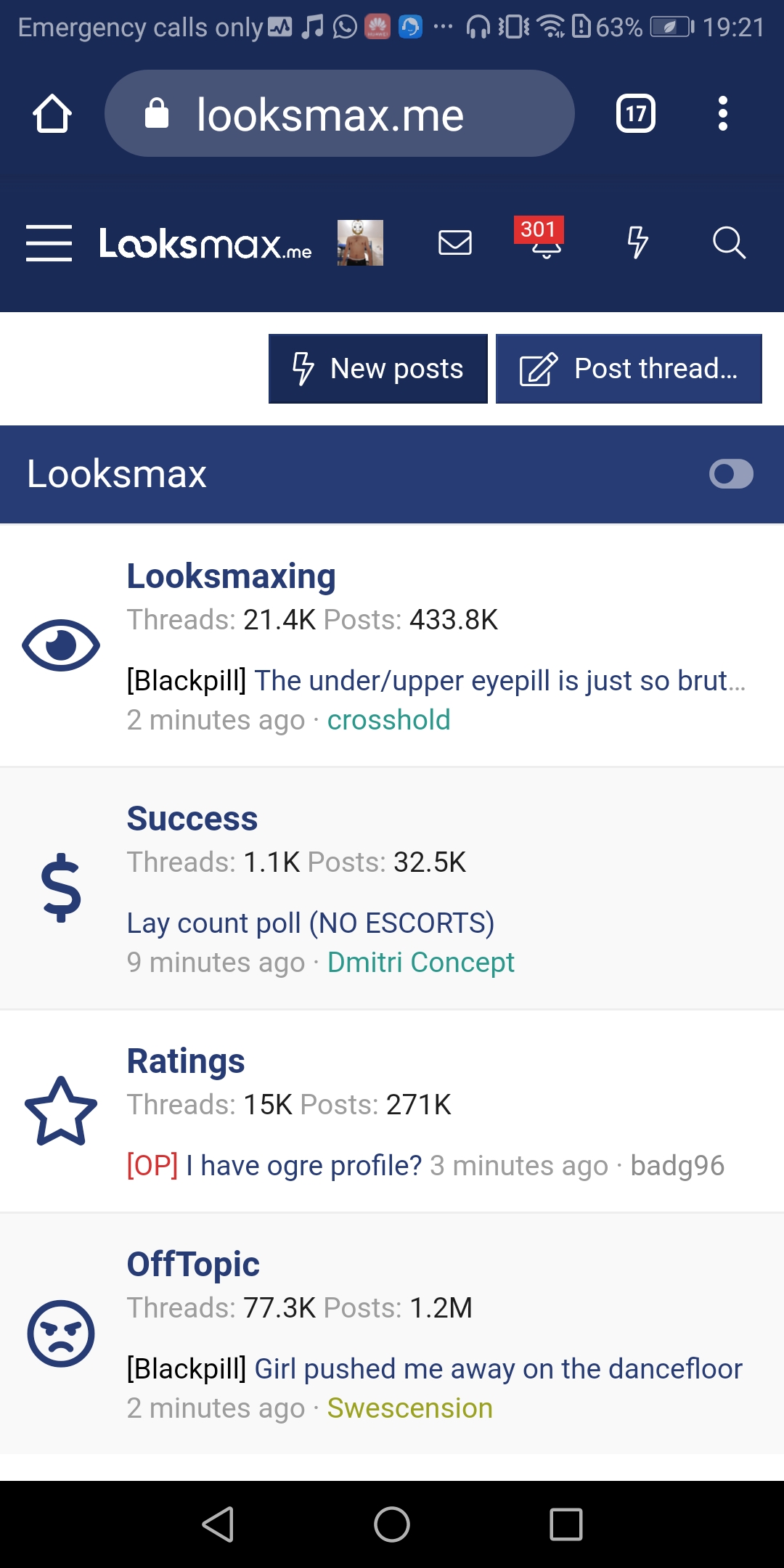Visit Dmitri Concept's profile
This screenshot has width=784, height=1568.
point(420,963)
